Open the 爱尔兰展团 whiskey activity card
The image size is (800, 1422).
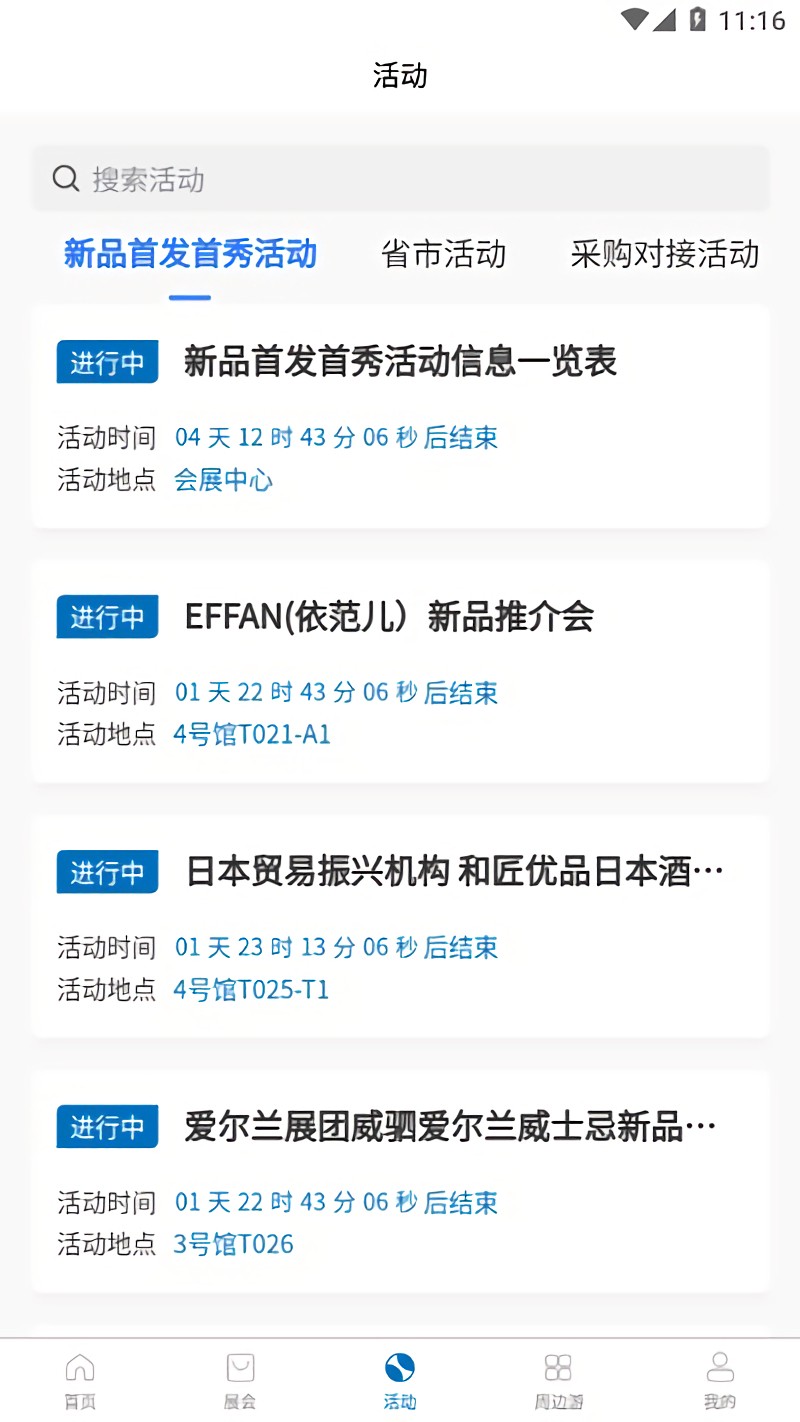[x=400, y=1181]
